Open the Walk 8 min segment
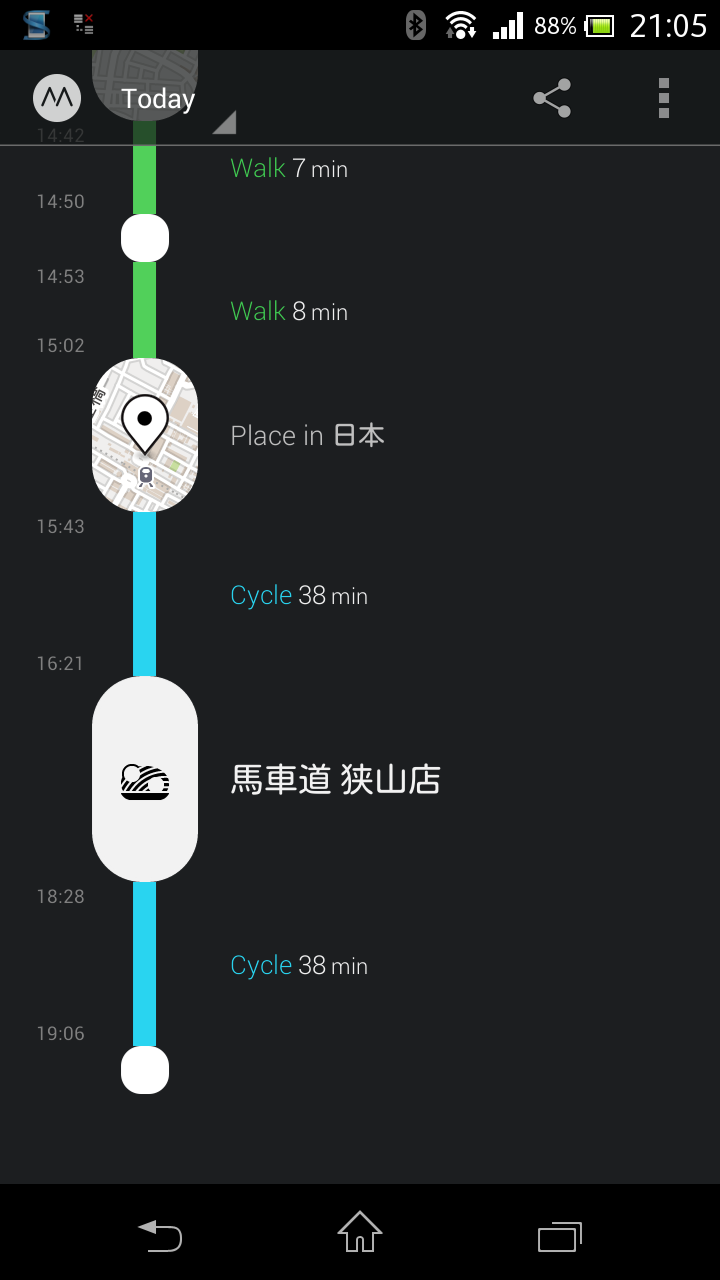The height and width of the screenshot is (1280, 720). (x=289, y=311)
